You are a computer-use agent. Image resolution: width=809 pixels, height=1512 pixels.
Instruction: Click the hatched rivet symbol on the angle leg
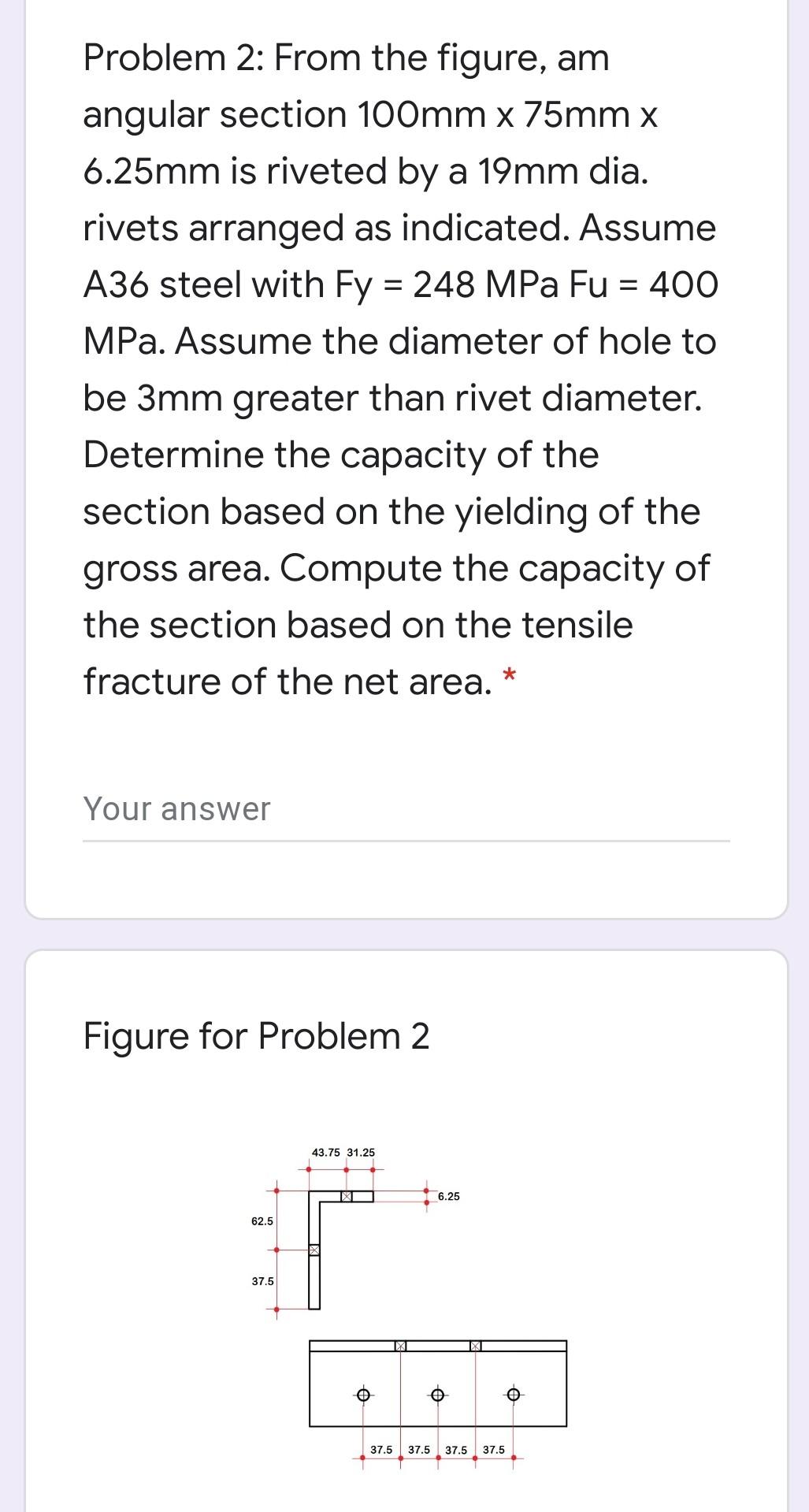(314, 1249)
